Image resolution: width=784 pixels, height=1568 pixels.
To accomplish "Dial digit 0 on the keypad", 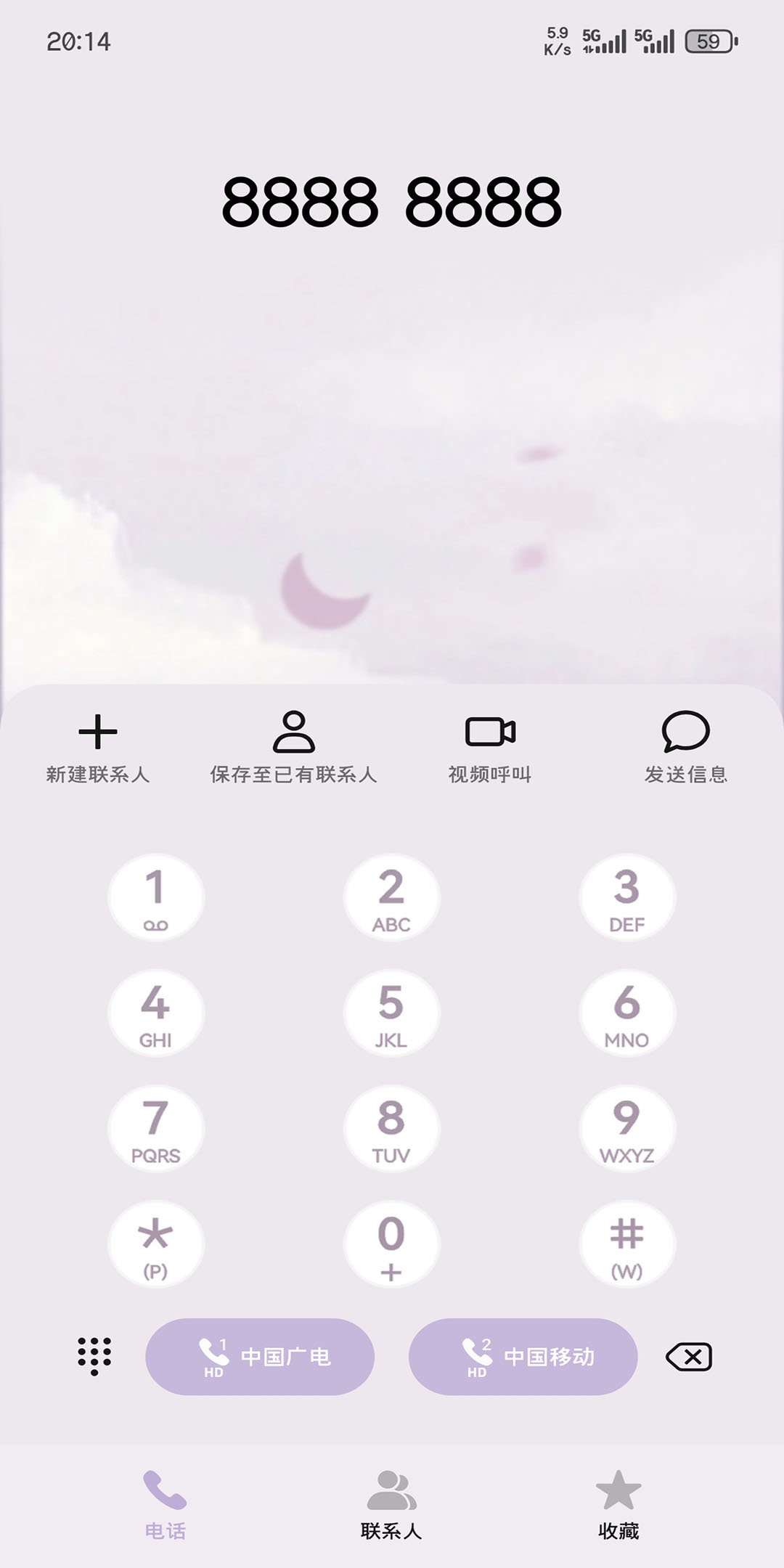I will point(391,1244).
